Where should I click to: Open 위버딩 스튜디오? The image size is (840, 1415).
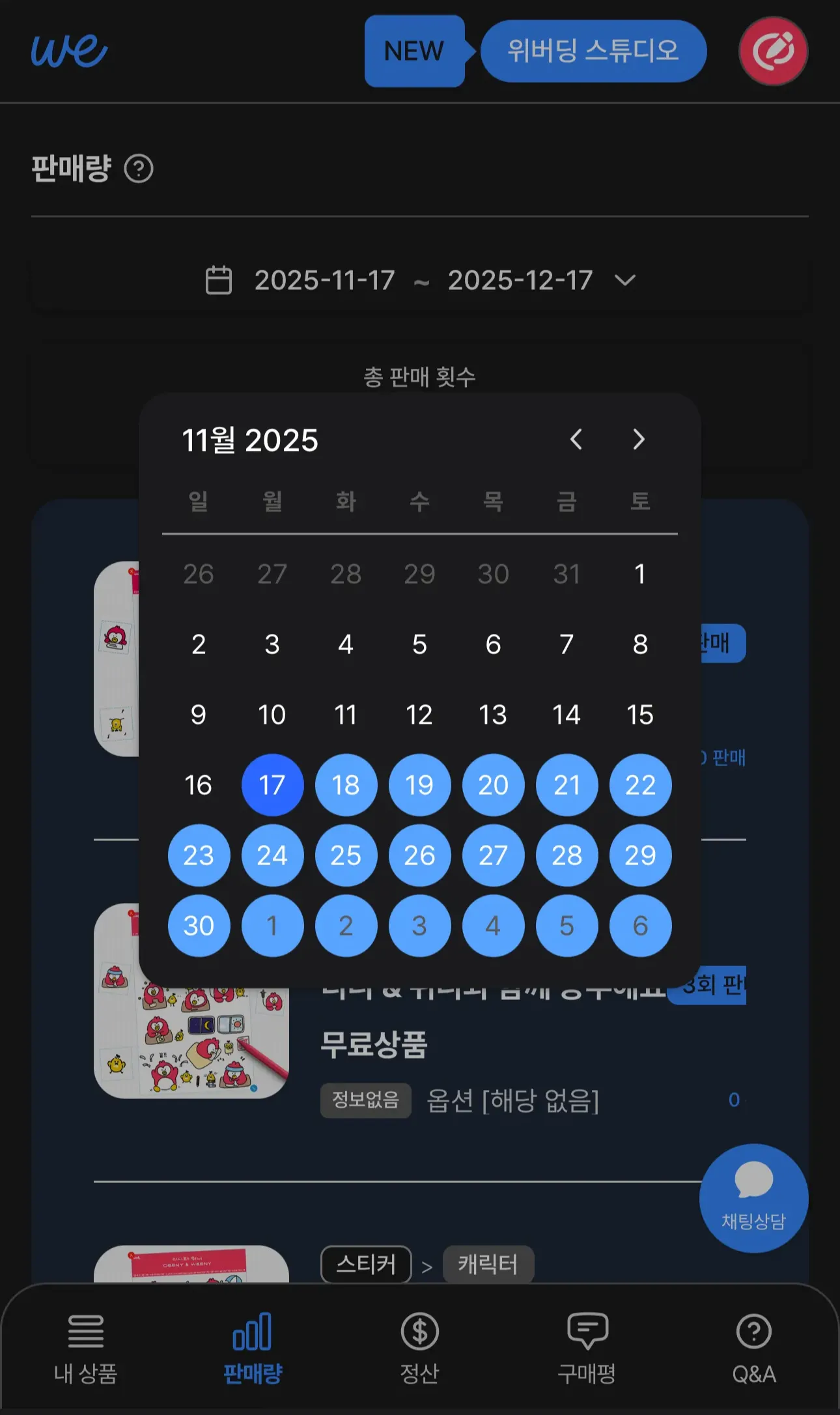tap(593, 51)
